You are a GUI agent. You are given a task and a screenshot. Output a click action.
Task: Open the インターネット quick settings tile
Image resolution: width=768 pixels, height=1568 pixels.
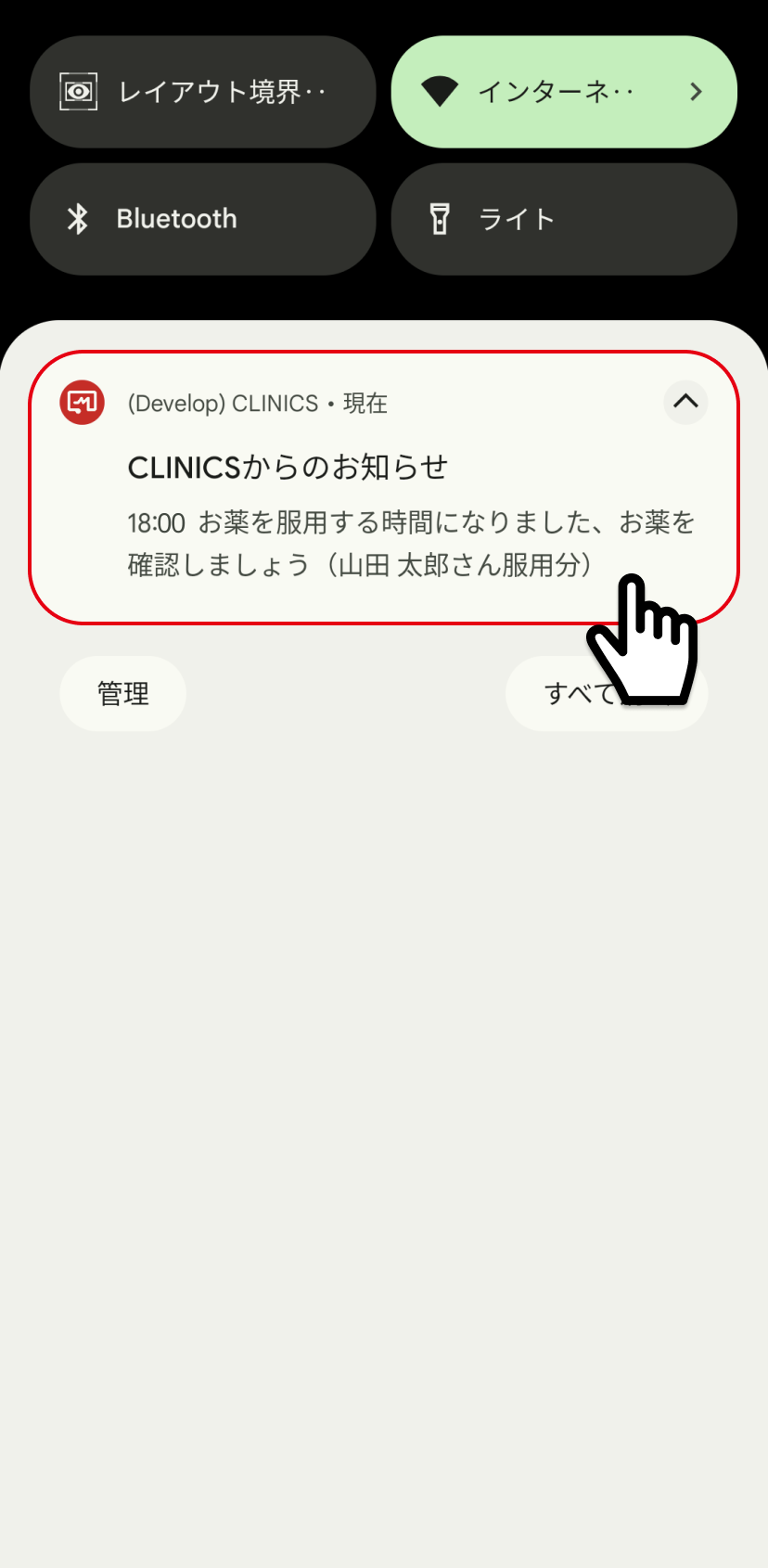point(564,92)
